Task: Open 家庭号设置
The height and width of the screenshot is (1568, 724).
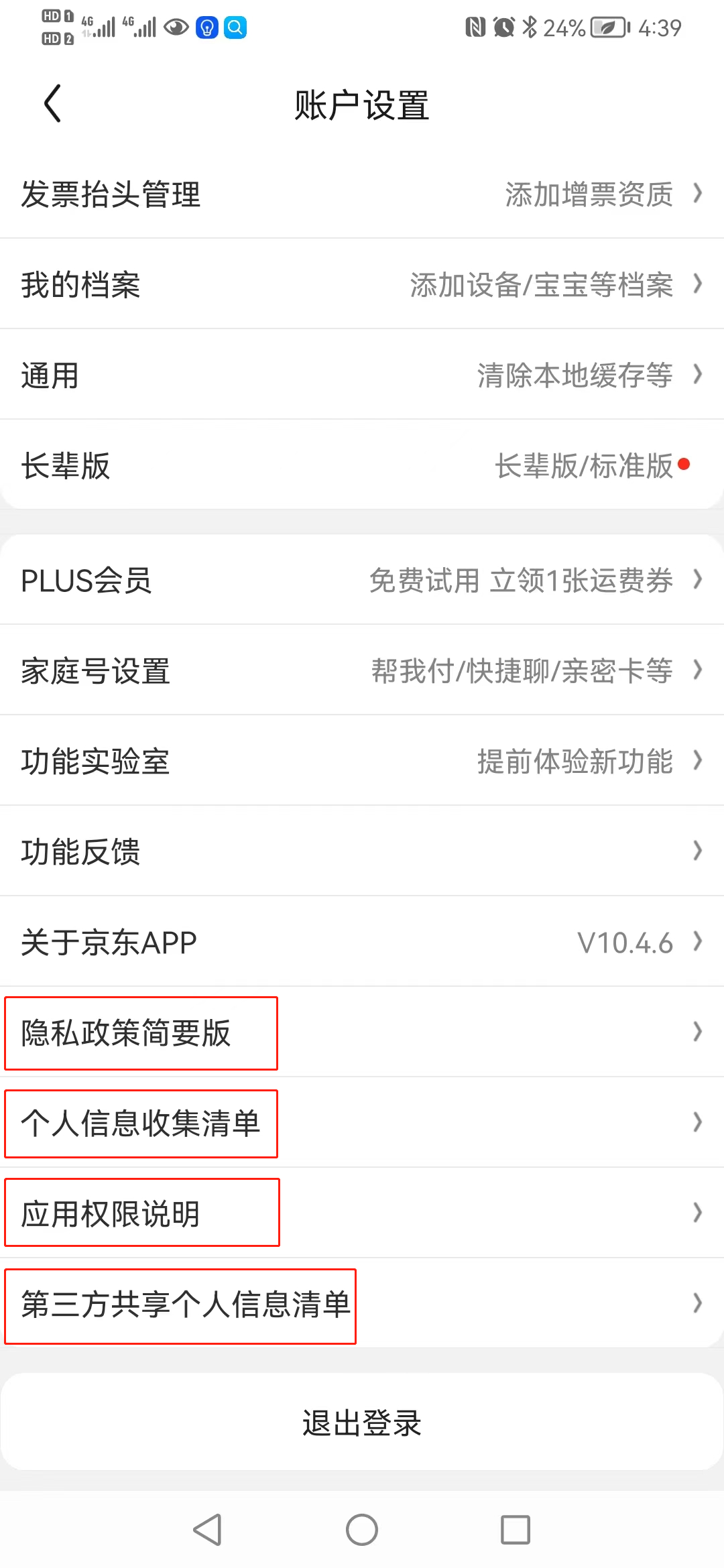Action: click(x=362, y=670)
